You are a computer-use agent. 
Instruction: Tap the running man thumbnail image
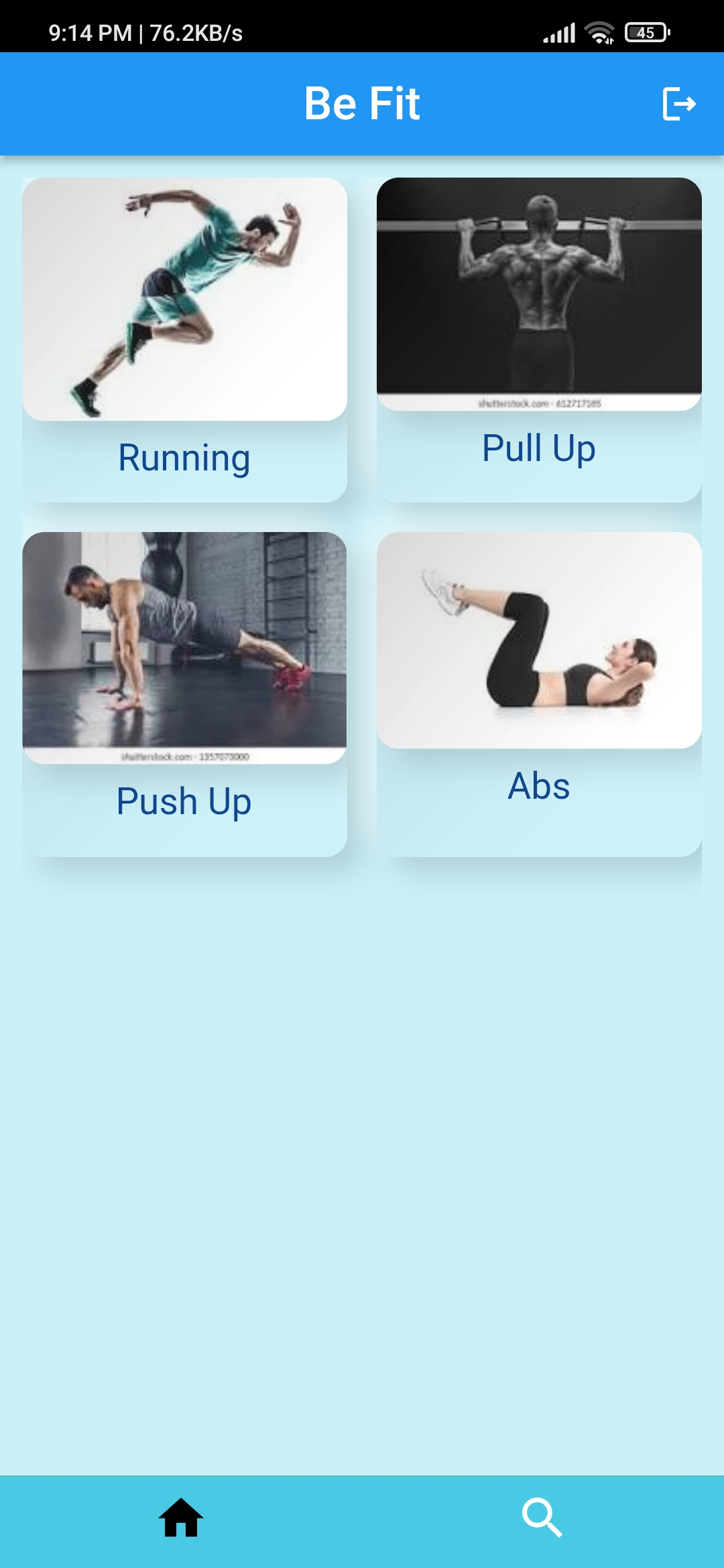pos(183,298)
